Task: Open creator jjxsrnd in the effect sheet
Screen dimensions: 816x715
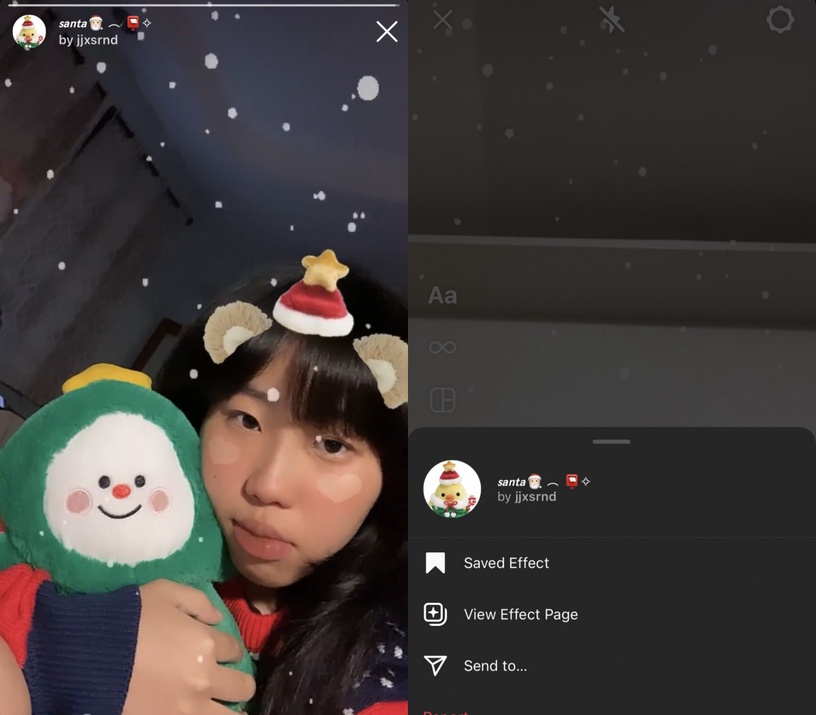Action: point(535,497)
